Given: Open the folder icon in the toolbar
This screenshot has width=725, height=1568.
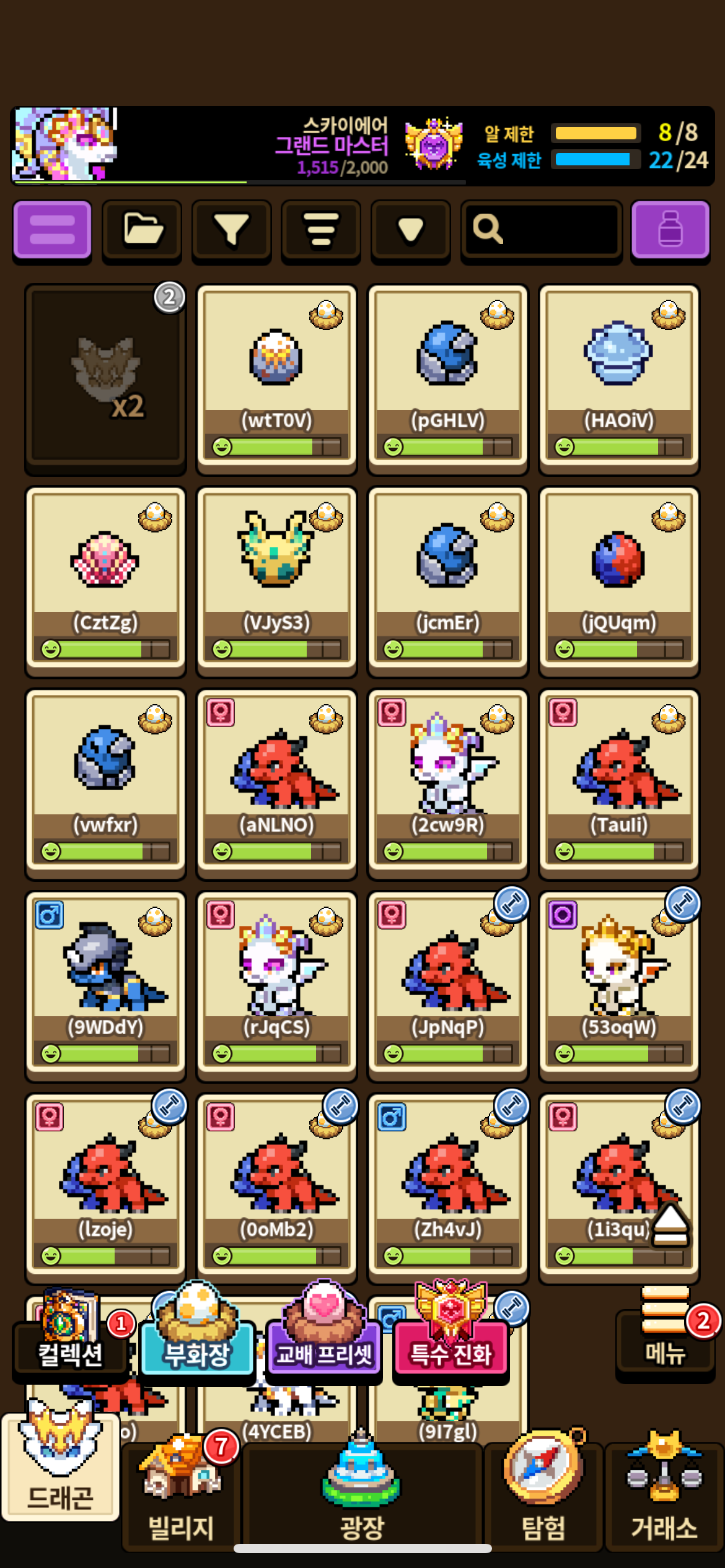Looking at the screenshot, I should pyautogui.click(x=142, y=230).
